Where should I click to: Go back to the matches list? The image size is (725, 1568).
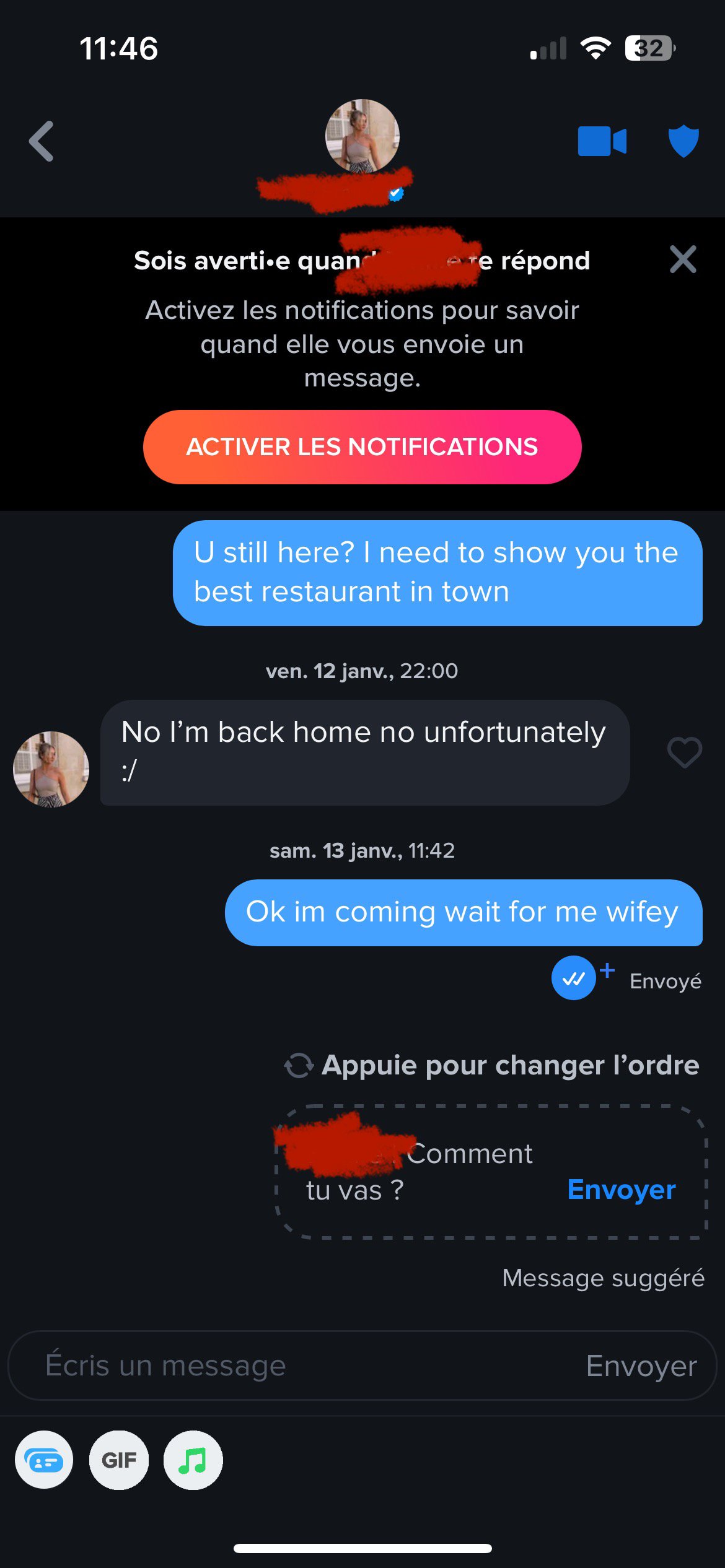42,141
